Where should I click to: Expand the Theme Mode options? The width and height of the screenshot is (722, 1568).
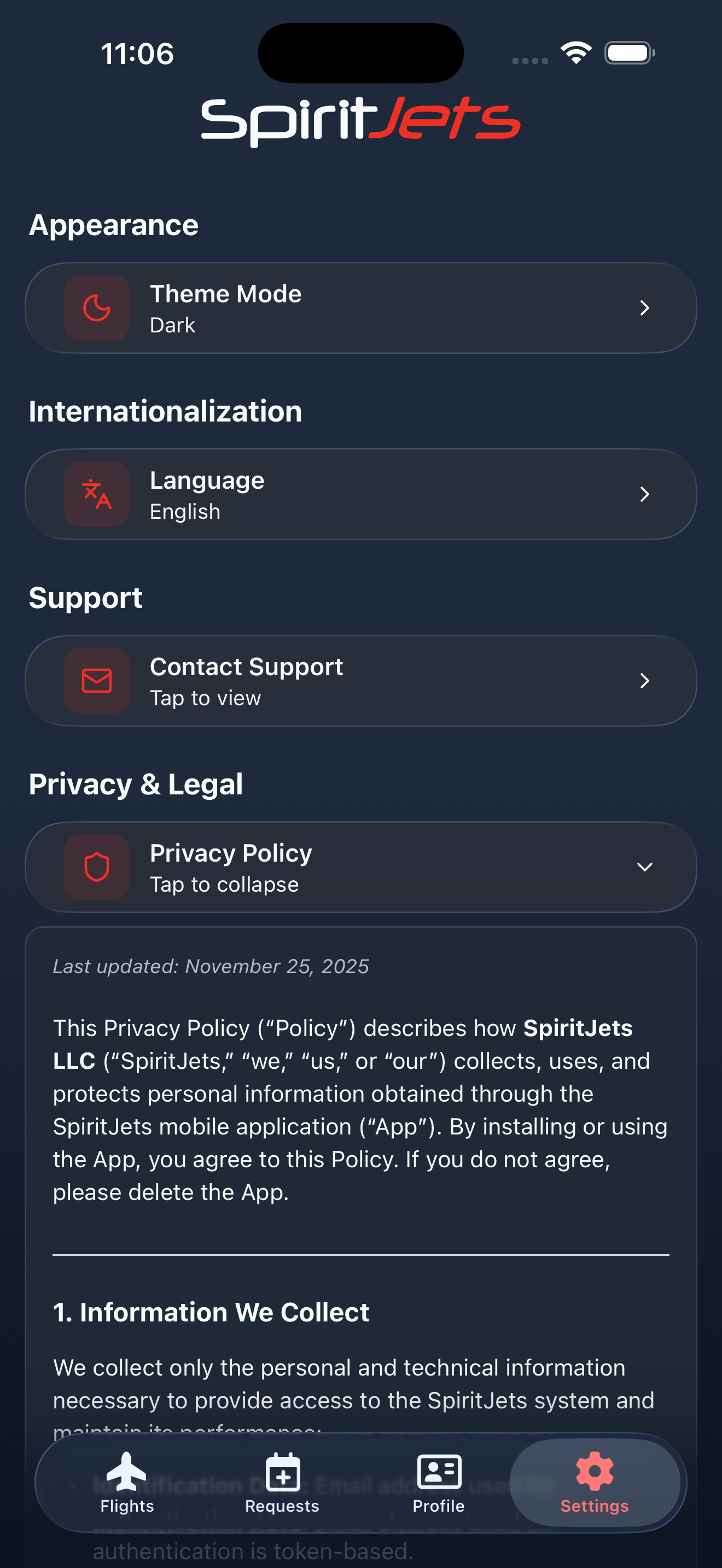(x=645, y=308)
